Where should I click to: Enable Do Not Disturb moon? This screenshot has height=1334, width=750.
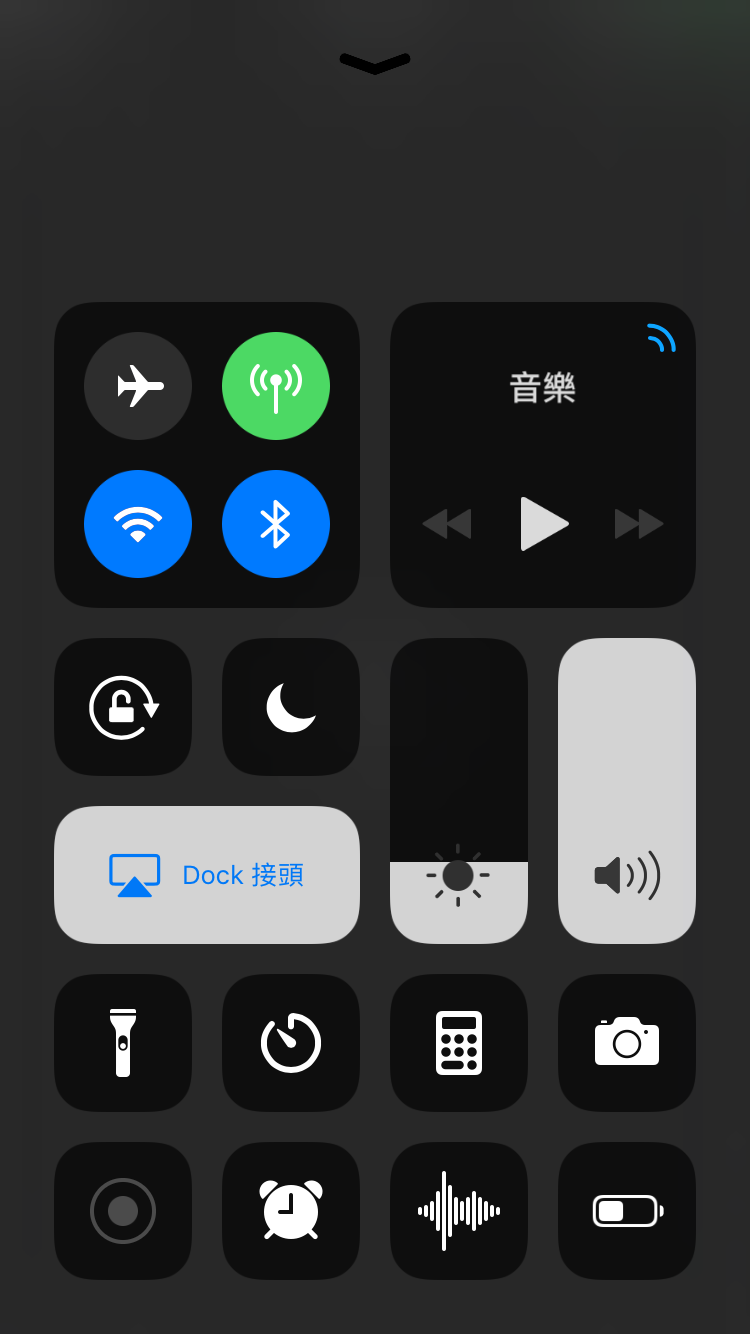point(291,707)
